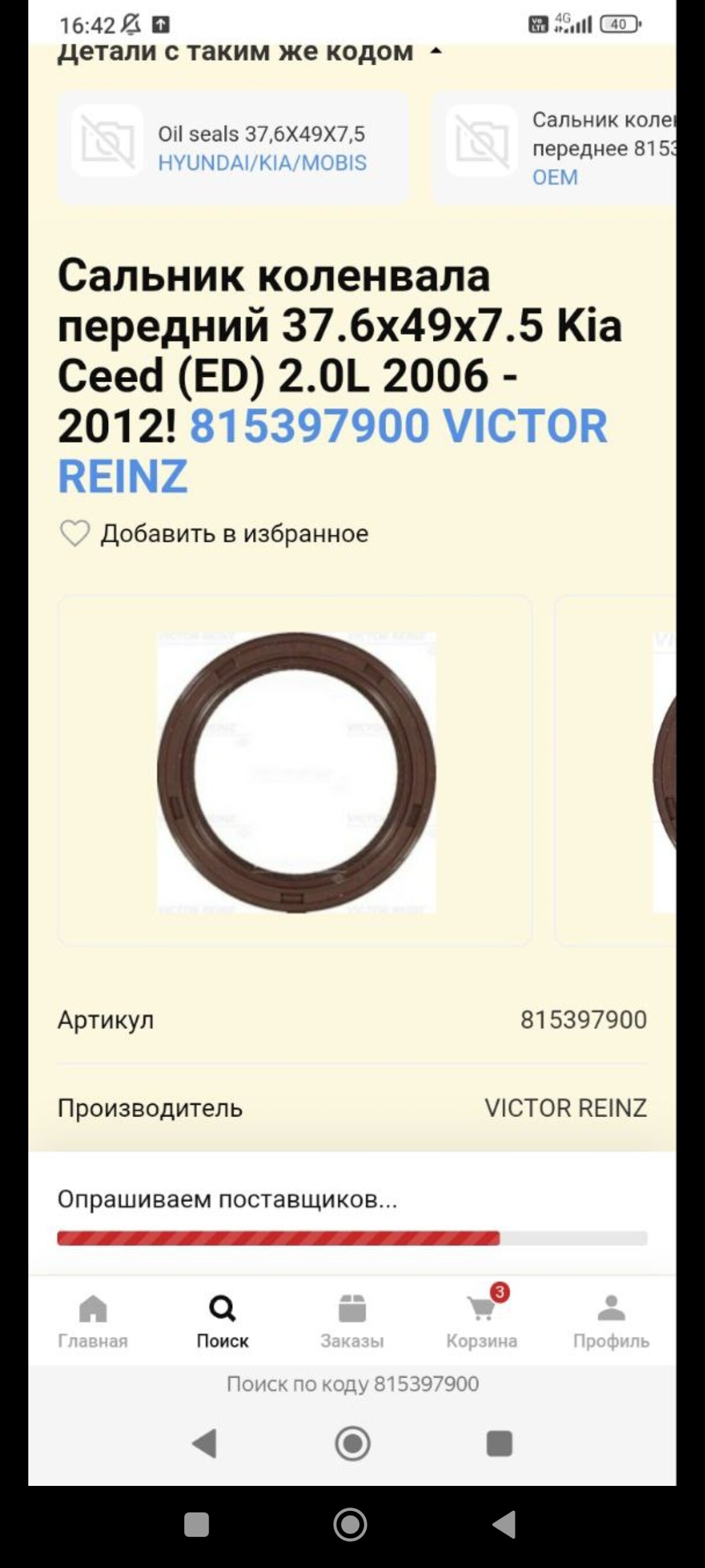Tap the system home button
This screenshot has width=705, height=1568.
[x=350, y=1524]
